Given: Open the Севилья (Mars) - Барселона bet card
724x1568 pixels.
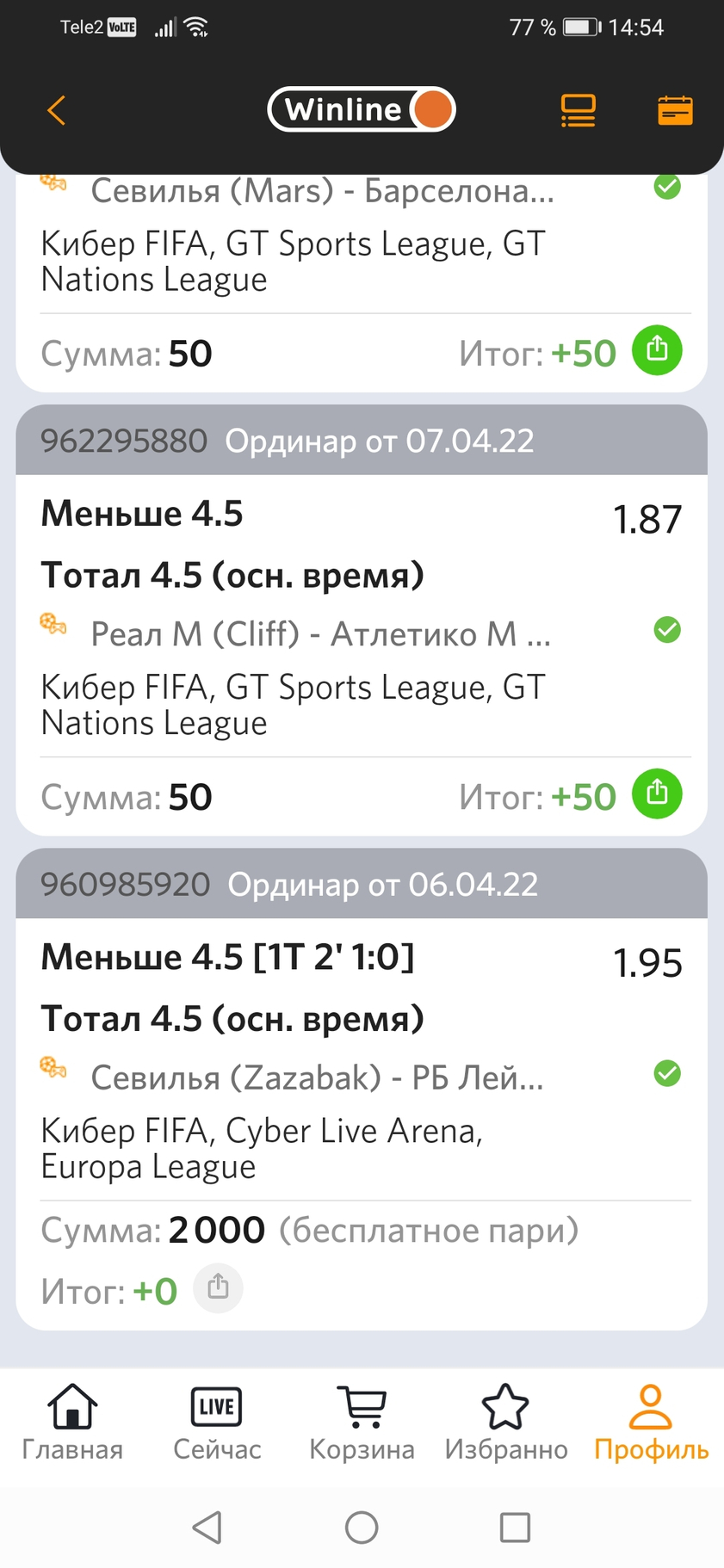Looking at the screenshot, I should click(322, 191).
